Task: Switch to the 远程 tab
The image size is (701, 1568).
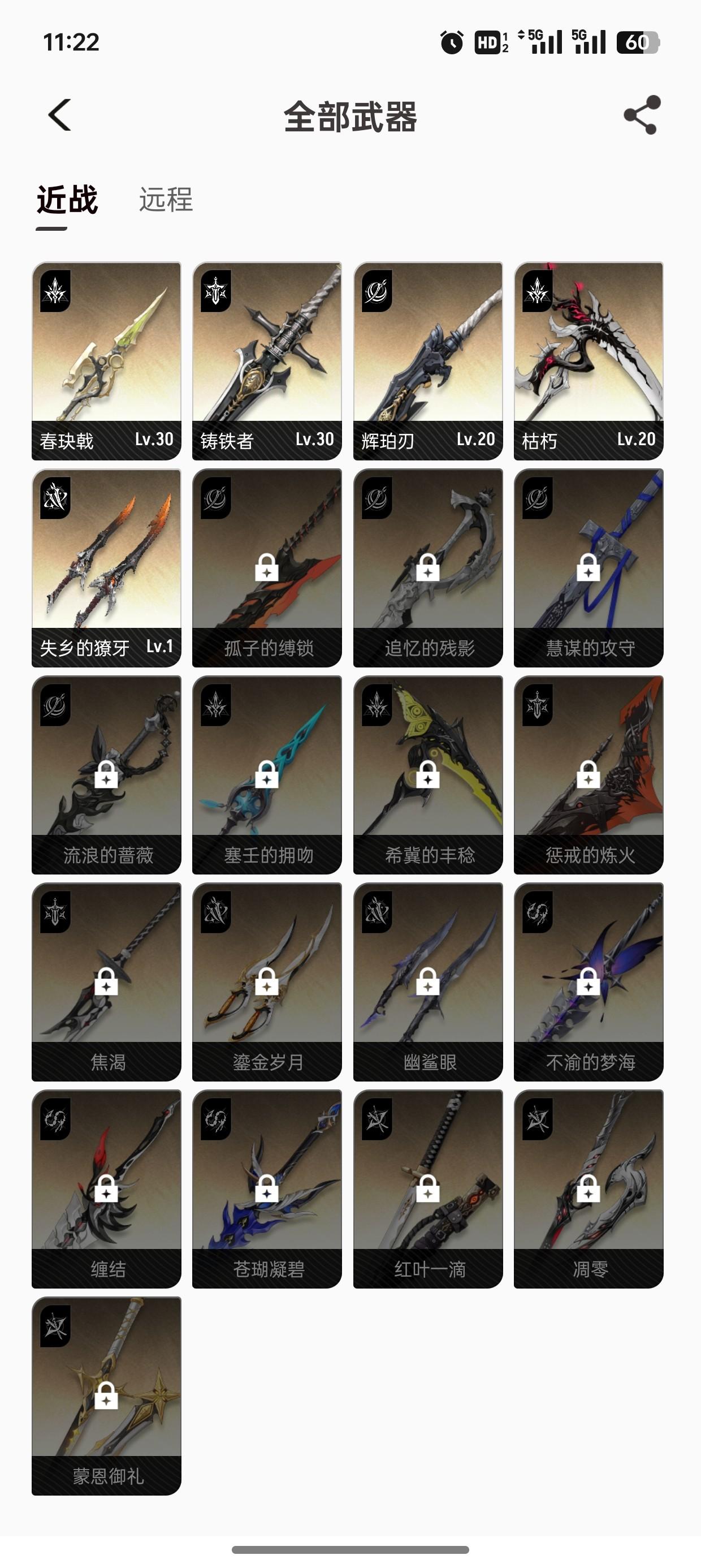Action: [x=166, y=200]
